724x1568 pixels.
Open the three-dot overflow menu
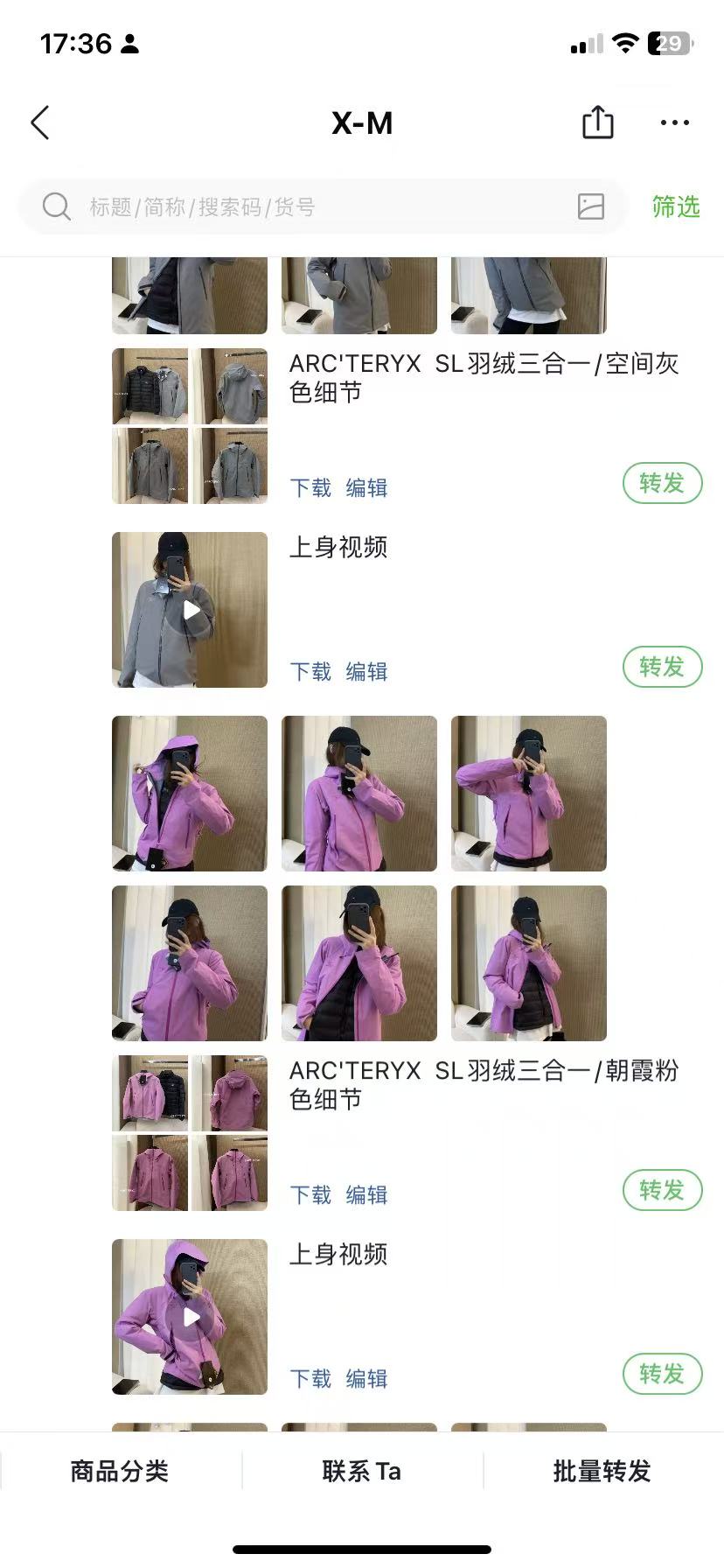(x=675, y=123)
